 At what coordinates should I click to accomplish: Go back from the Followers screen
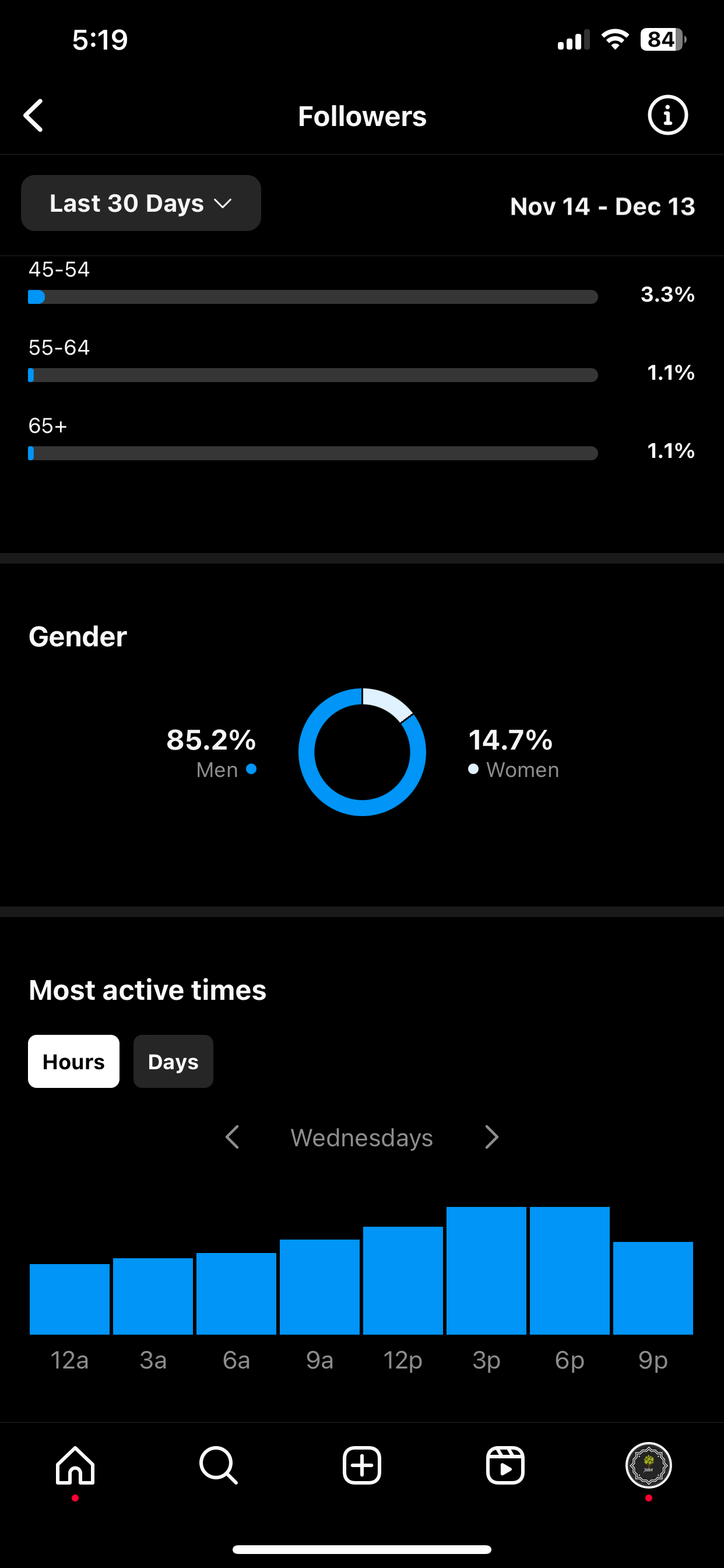(33, 116)
